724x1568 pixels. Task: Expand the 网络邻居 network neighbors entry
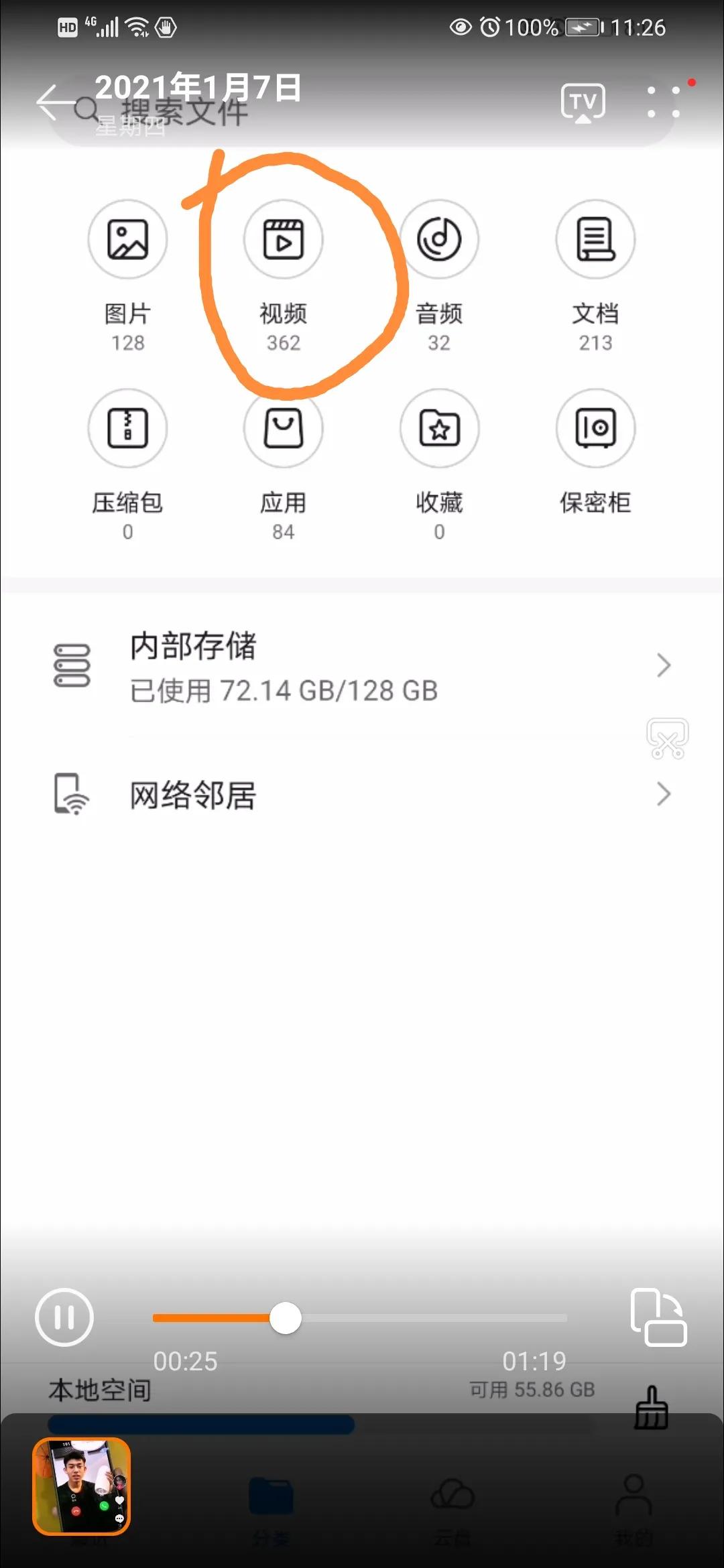(x=362, y=794)
